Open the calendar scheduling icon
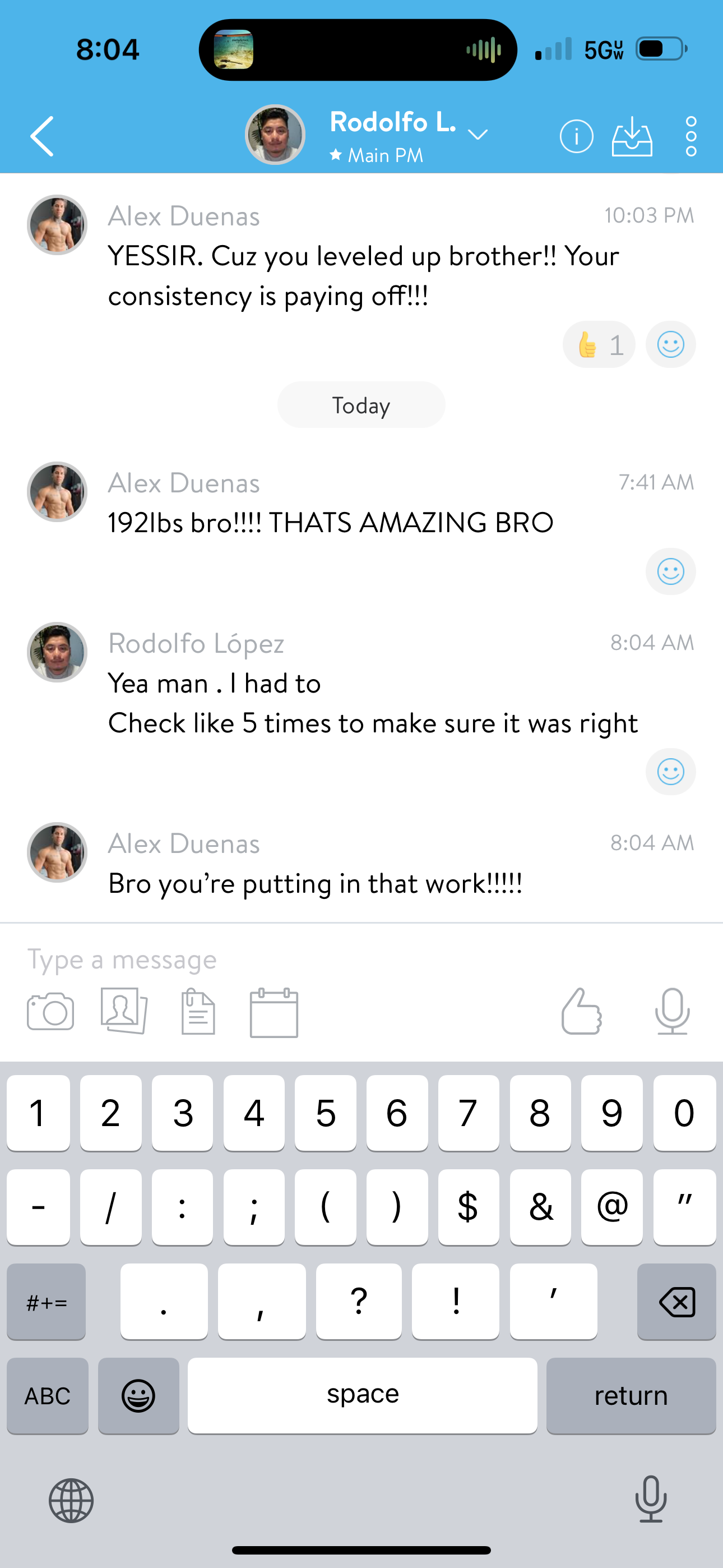The width and height of the screenshot is (723, 1568). (x=274, y=1013)
